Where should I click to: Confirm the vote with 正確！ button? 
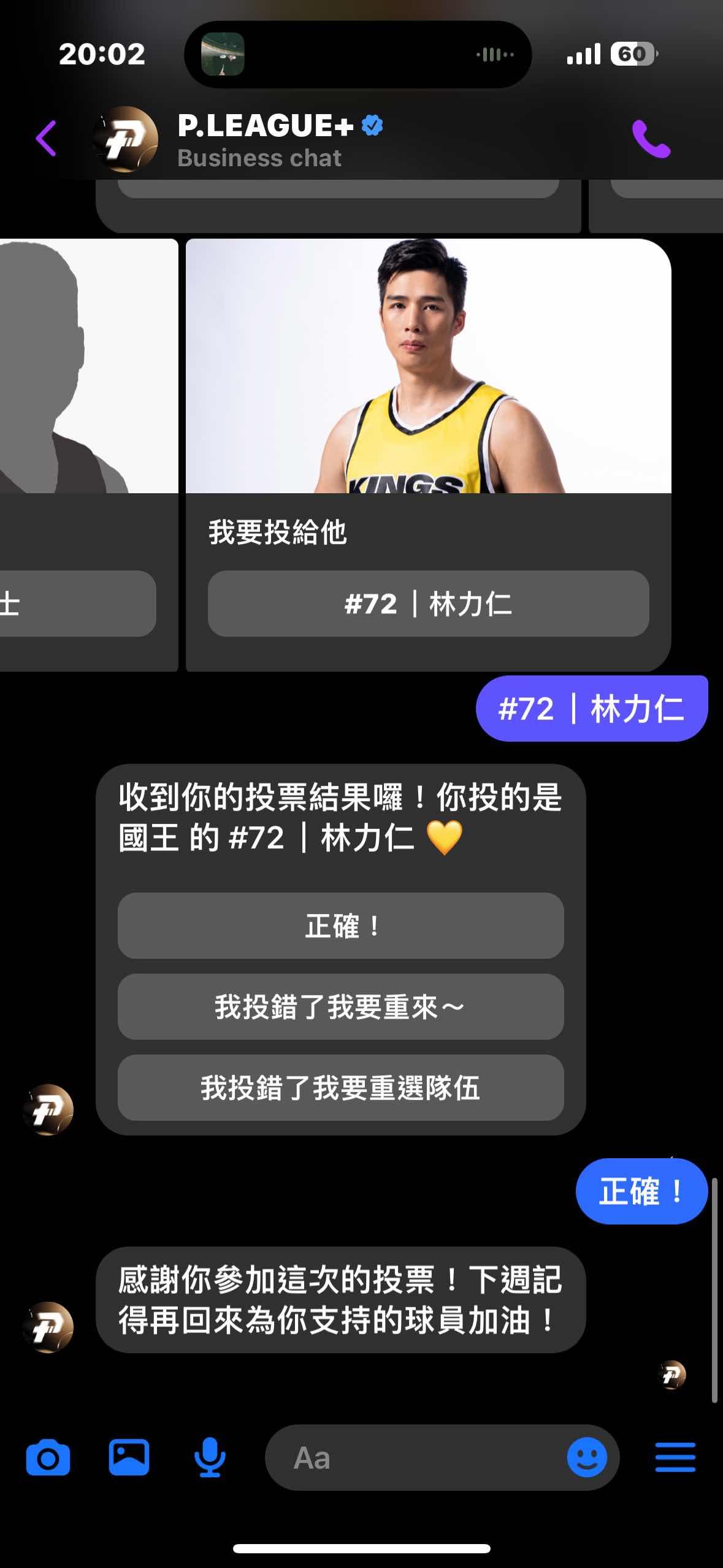click(340, 926)
